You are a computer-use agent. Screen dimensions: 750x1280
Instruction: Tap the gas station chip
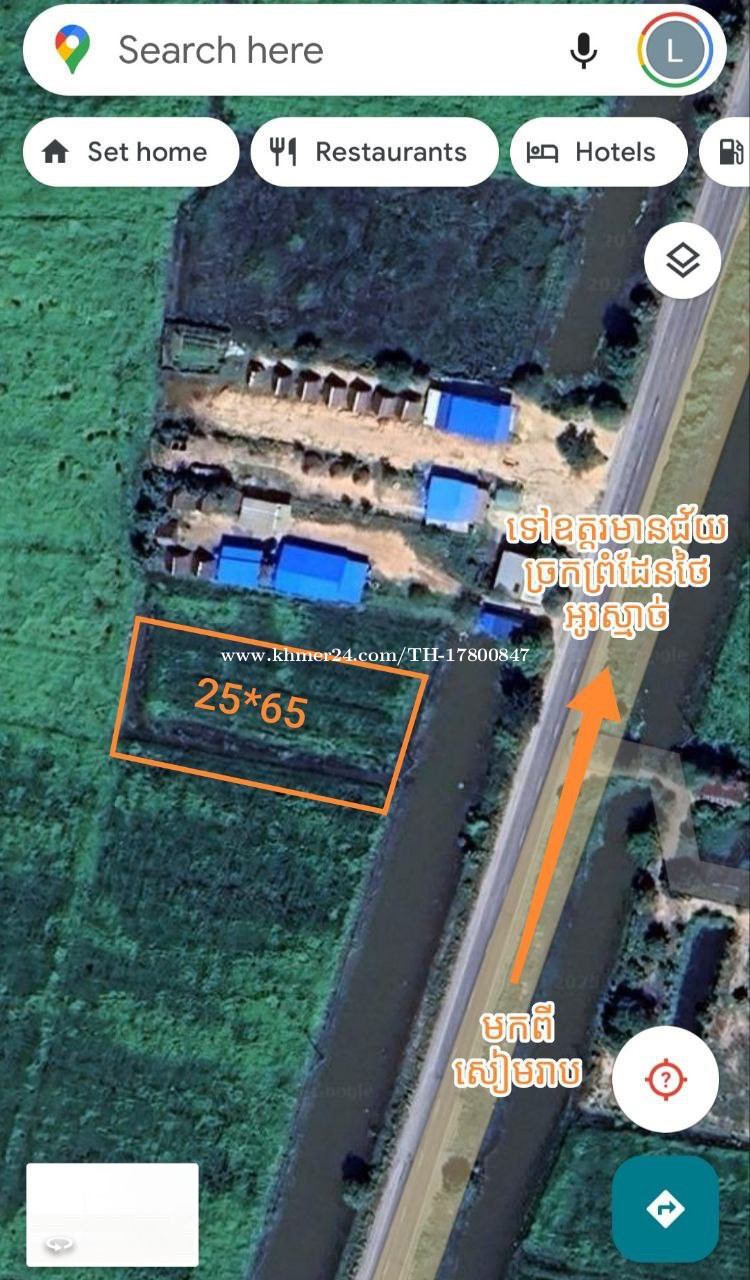(x=726, y=152)
